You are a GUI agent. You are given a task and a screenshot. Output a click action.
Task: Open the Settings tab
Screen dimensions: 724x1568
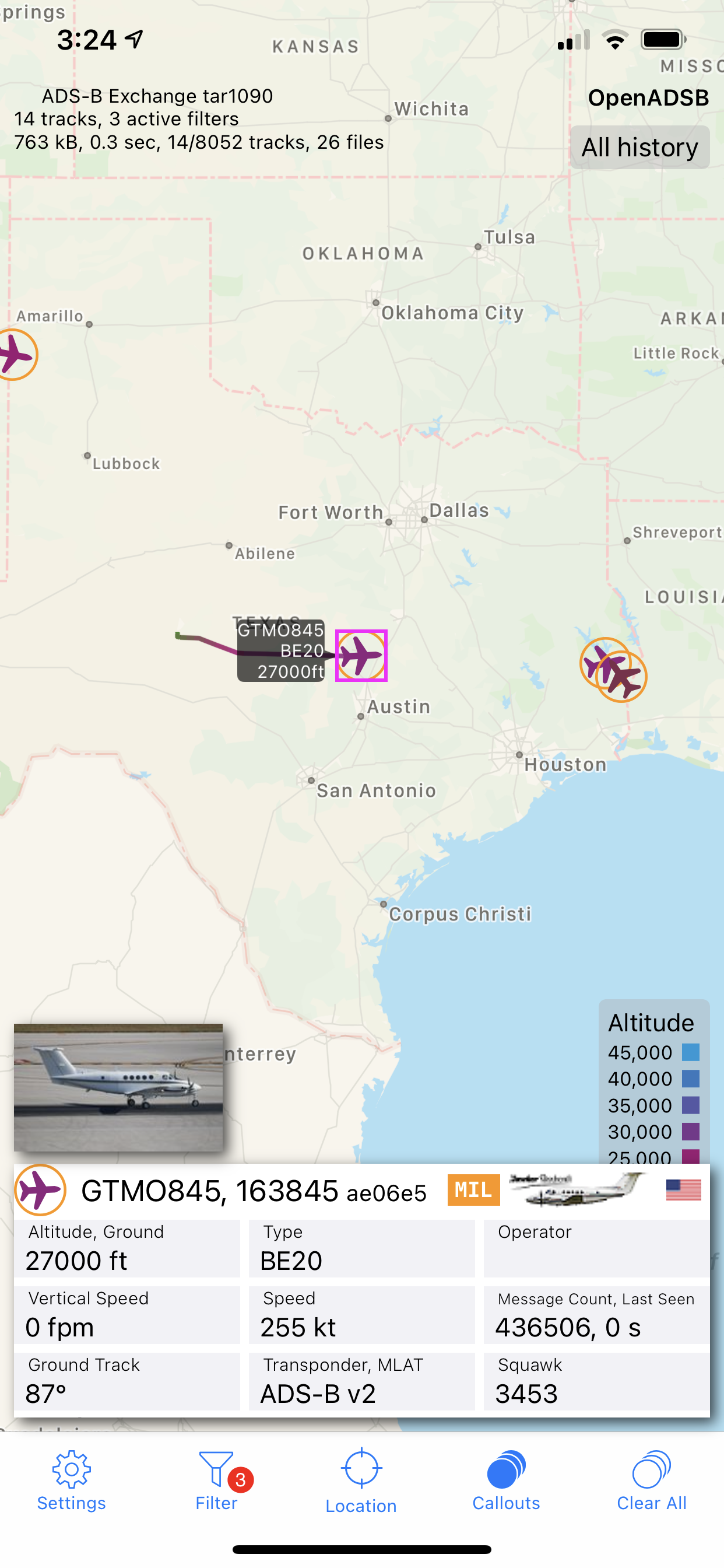point(71,1481)
